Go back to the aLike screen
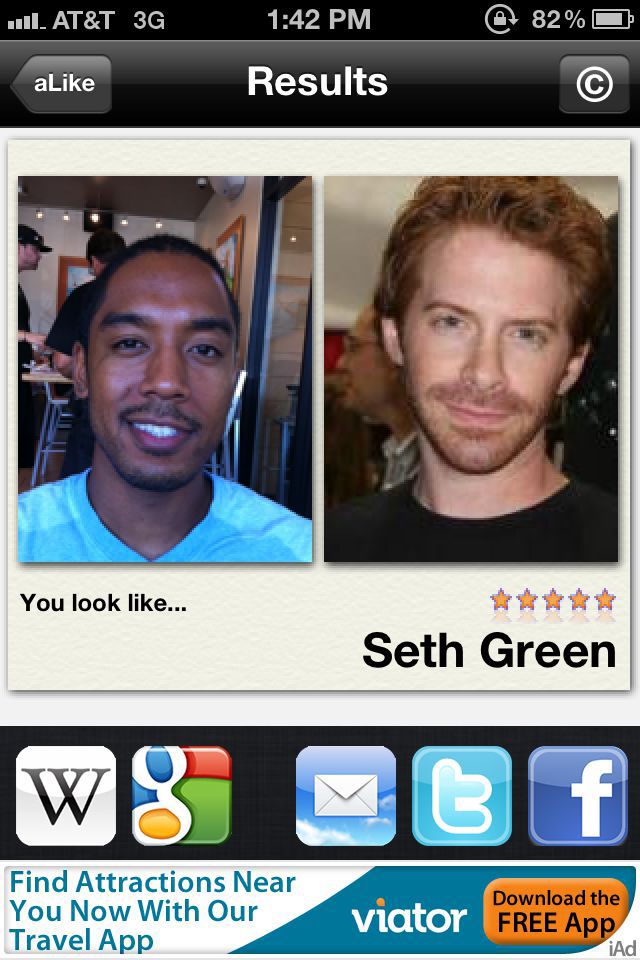Image resolution: width=640 pixels, height=960 pixels. tap(62, 84)
